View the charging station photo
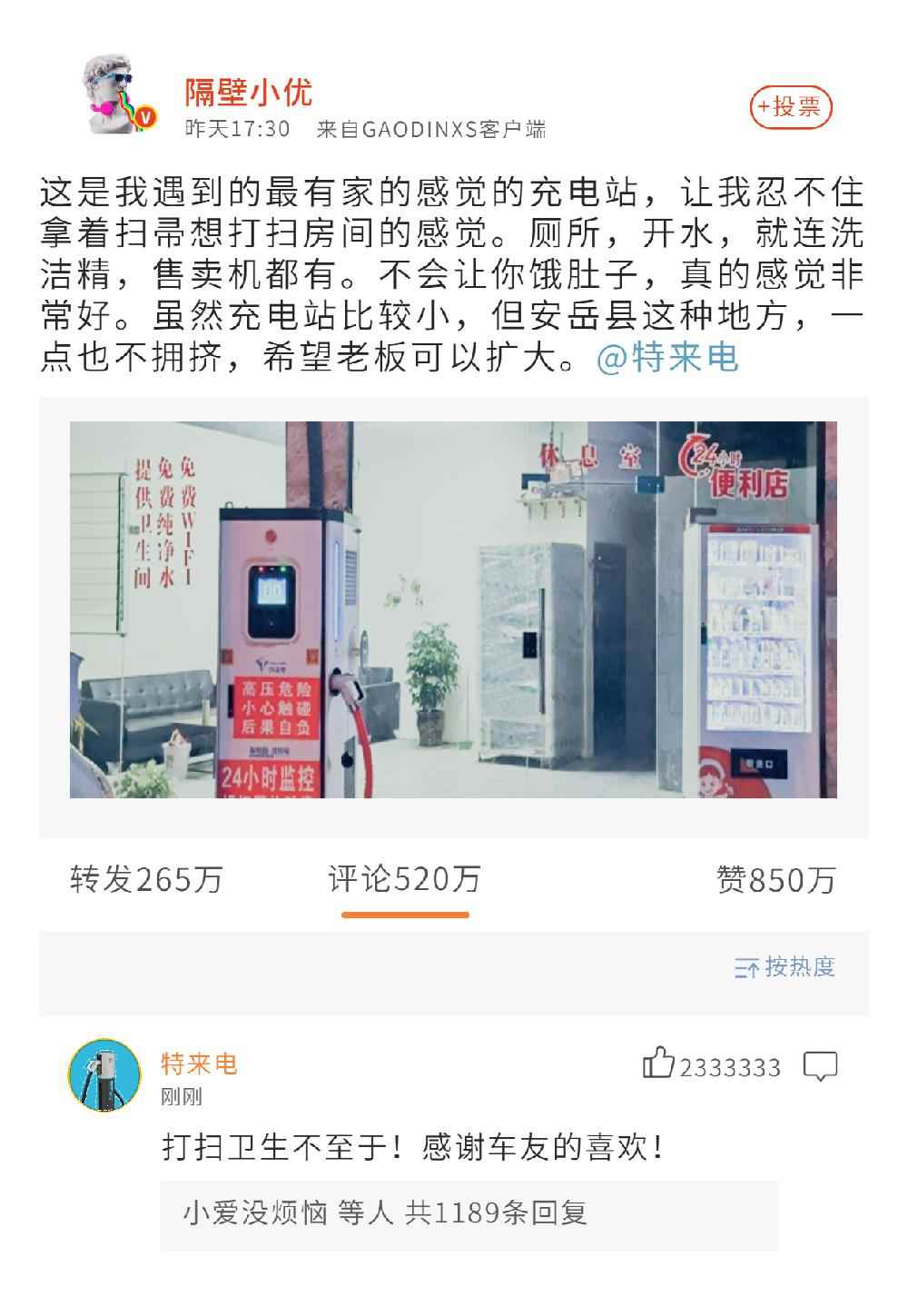 coord(453,609)
